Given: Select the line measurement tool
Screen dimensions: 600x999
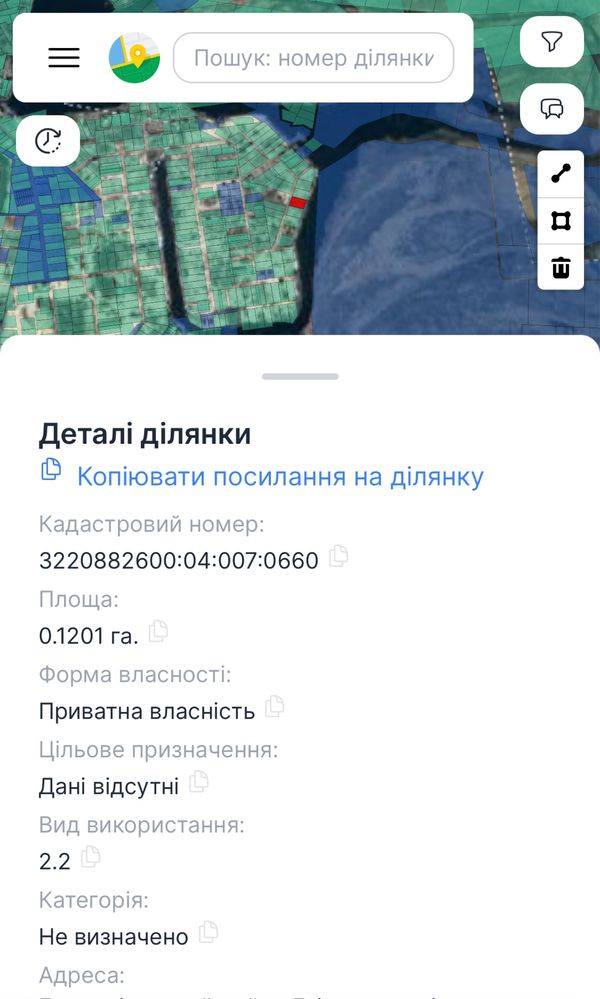Looking at the screenshot, I should (x=561, y=174).
